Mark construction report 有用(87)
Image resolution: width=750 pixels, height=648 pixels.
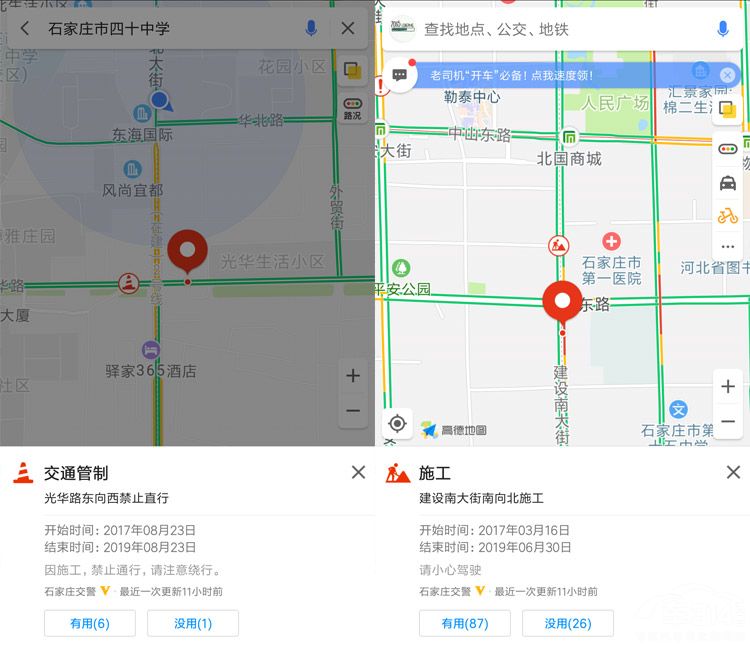464,623
